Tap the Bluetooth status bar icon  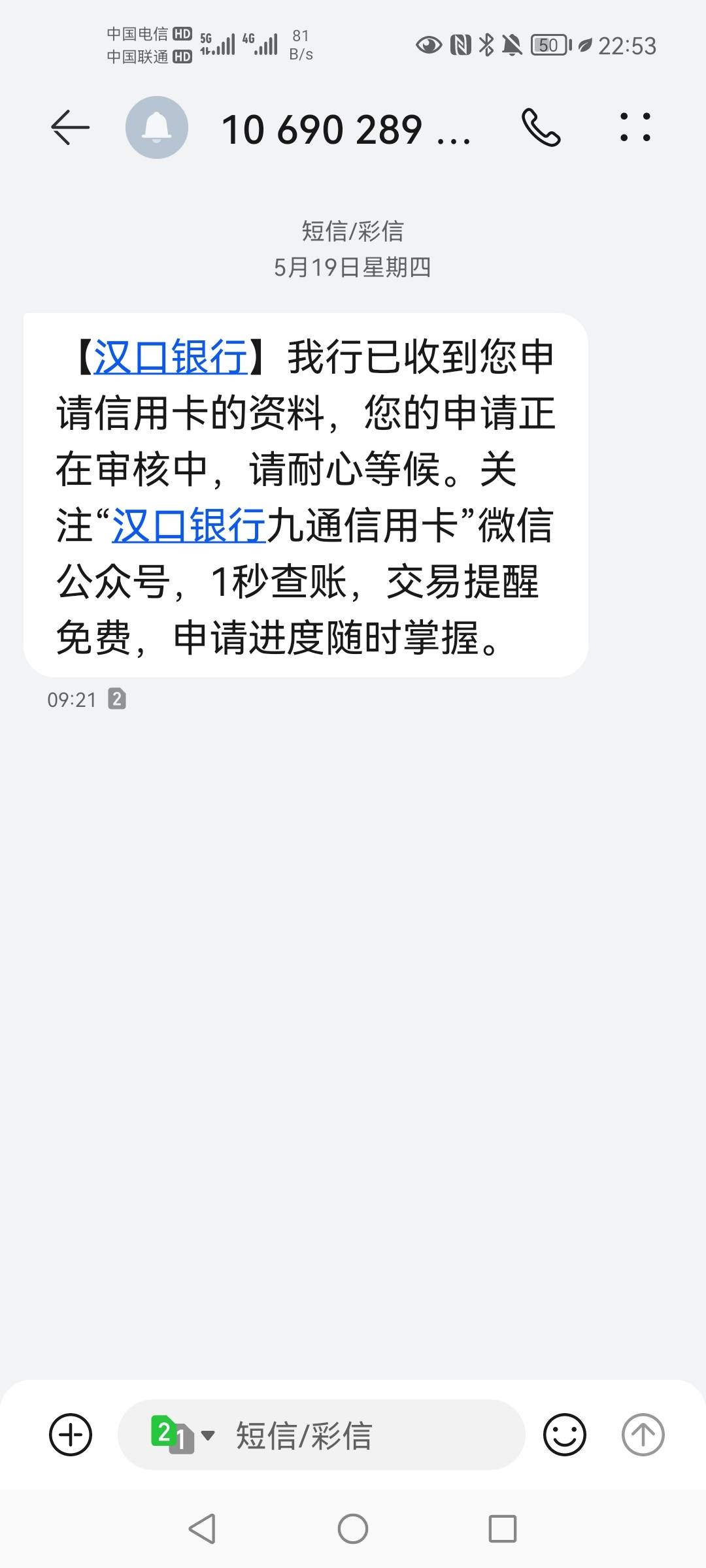[x=485, y=44]
